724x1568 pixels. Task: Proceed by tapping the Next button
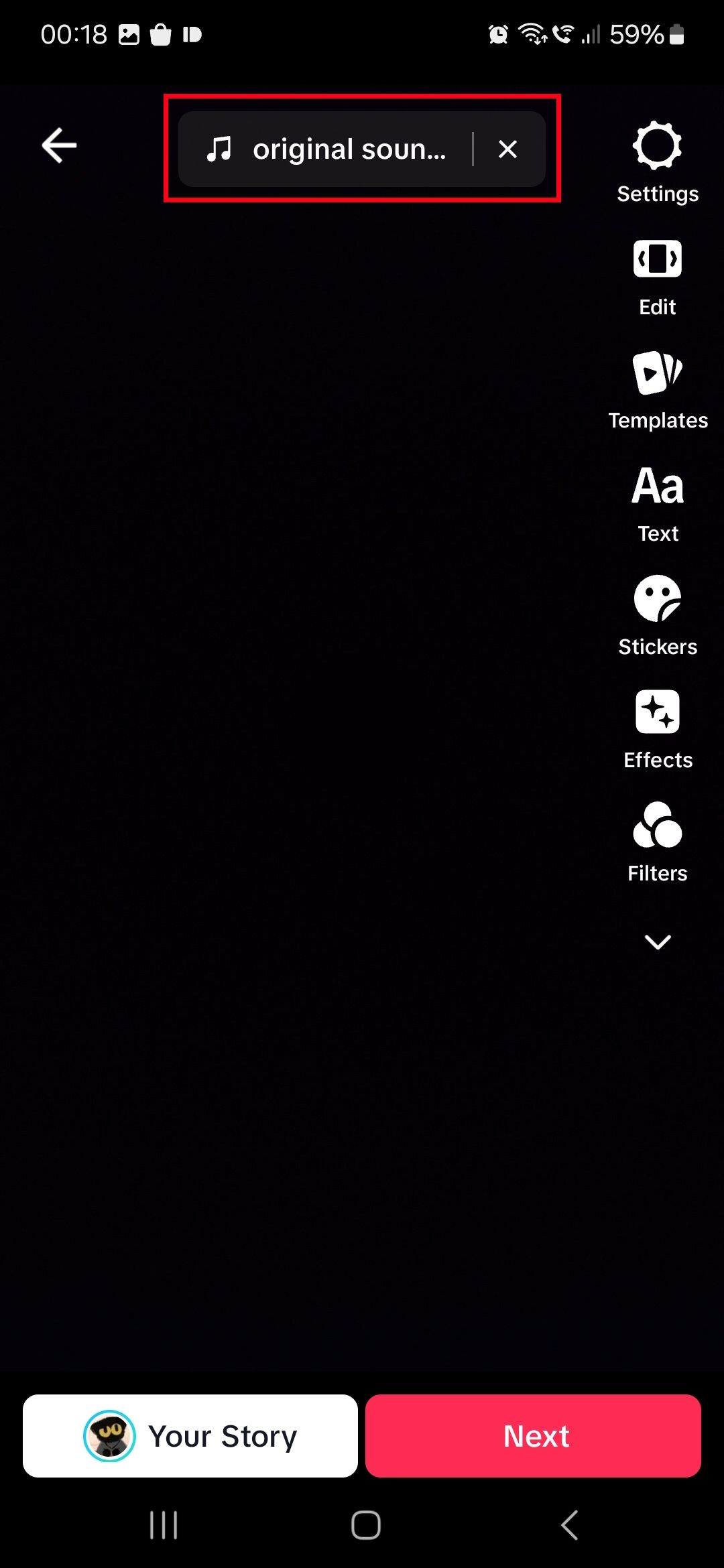[x=533, y=1436]
